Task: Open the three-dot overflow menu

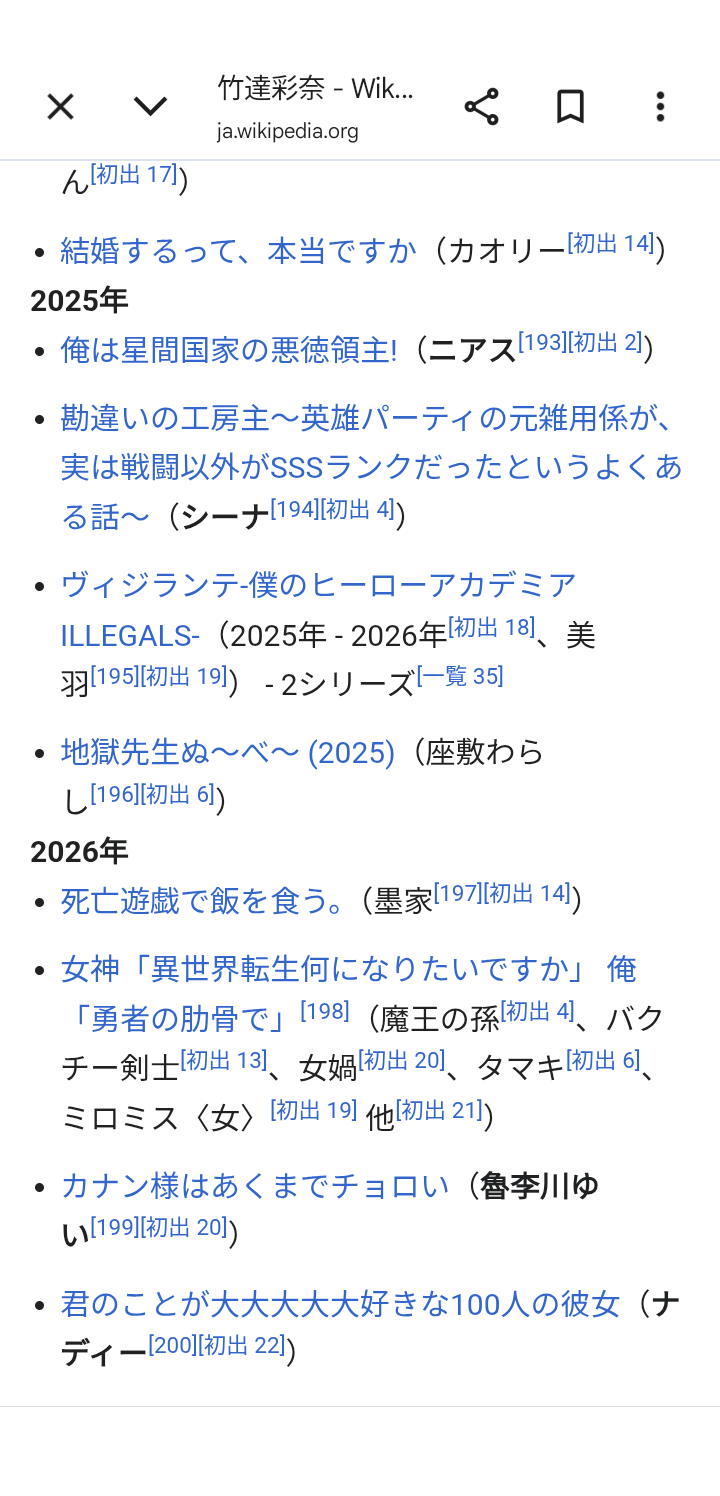Action: [x=659, y=106]
